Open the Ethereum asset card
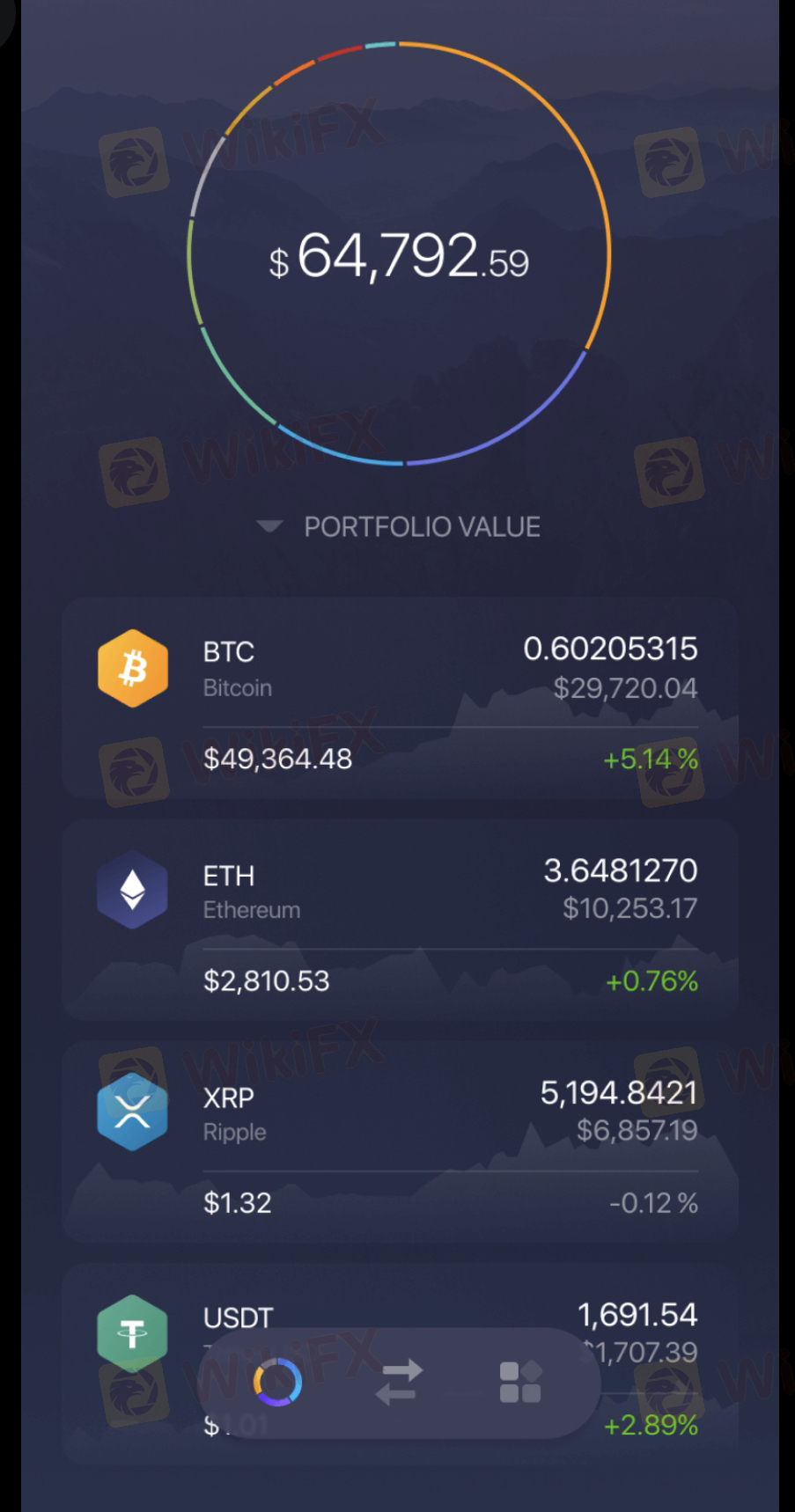Viewport: 795px width, 1512px height. click(x=400, y=920)
